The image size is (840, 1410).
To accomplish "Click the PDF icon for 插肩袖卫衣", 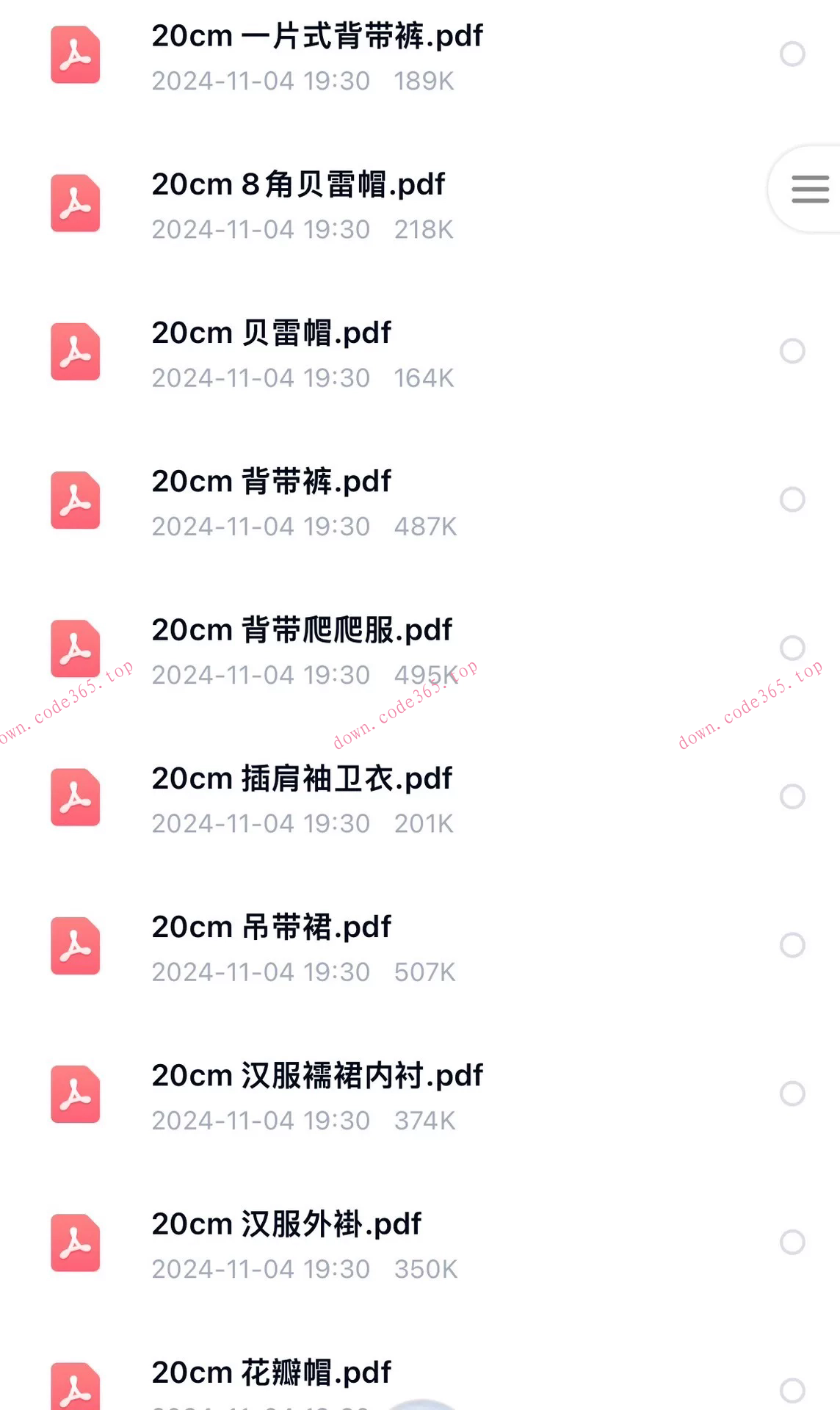I will point(74,798).
